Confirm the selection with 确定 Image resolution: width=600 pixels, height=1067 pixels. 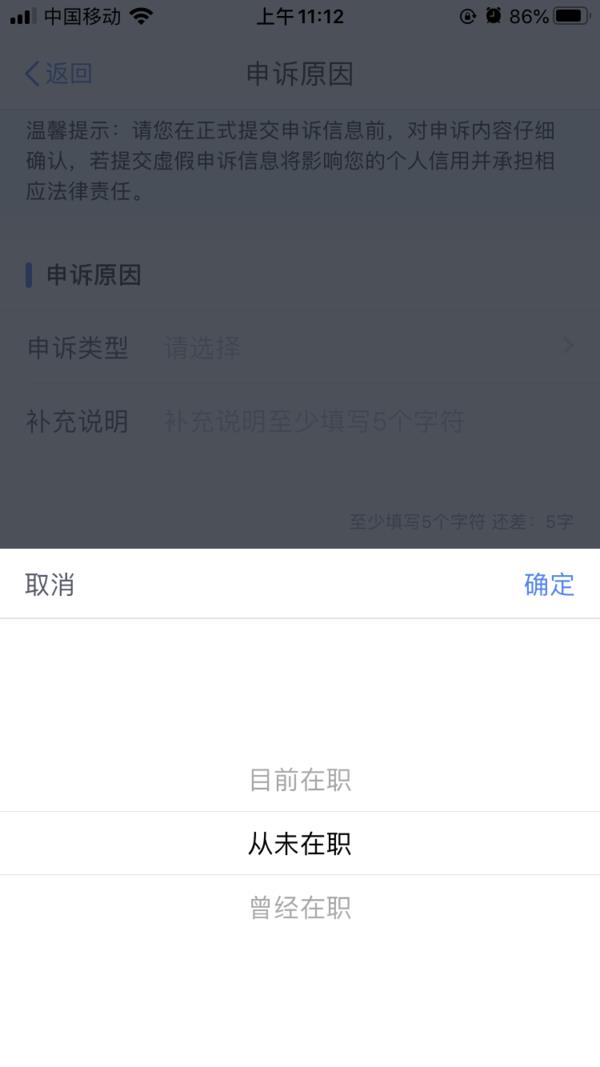tap(549, 585)
